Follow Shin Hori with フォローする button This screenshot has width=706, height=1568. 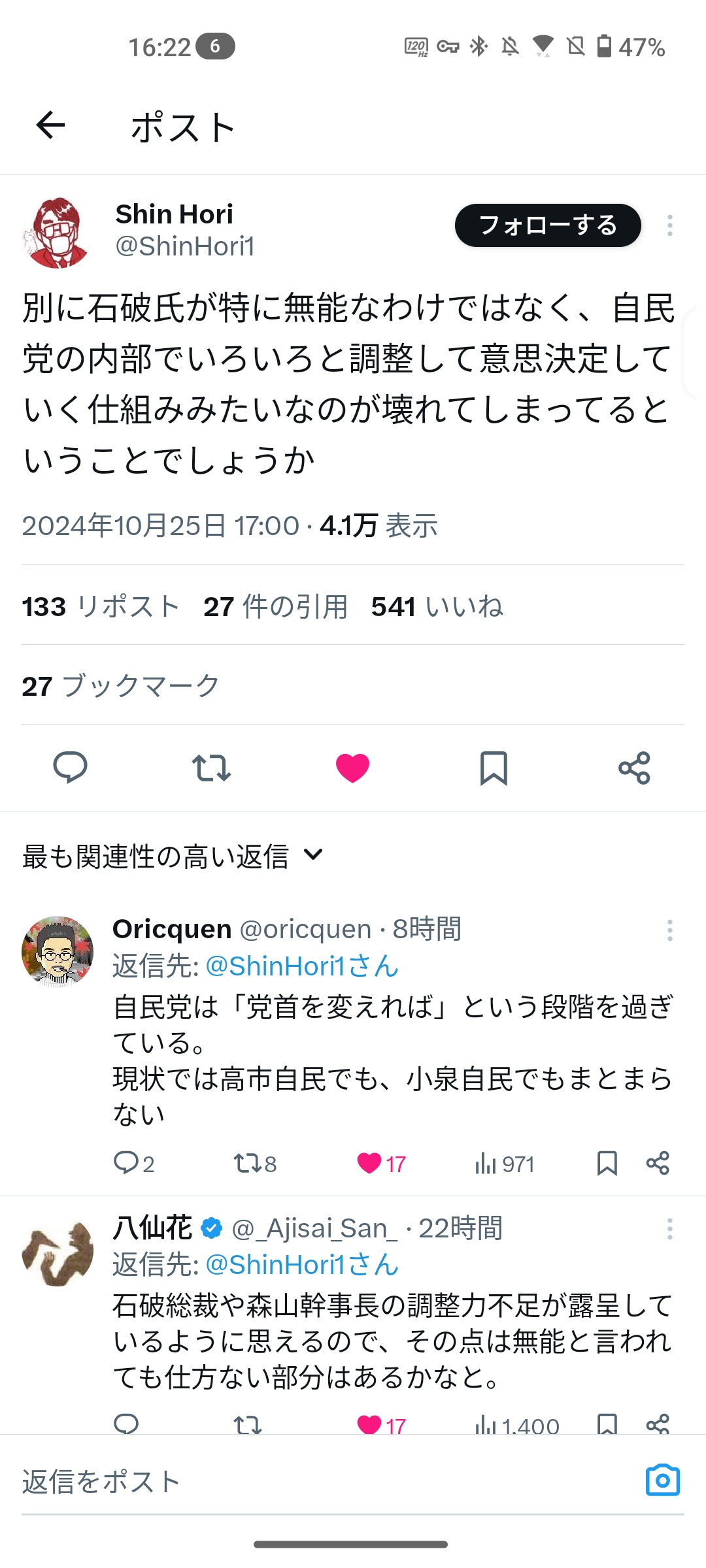[x=548, y=225]
